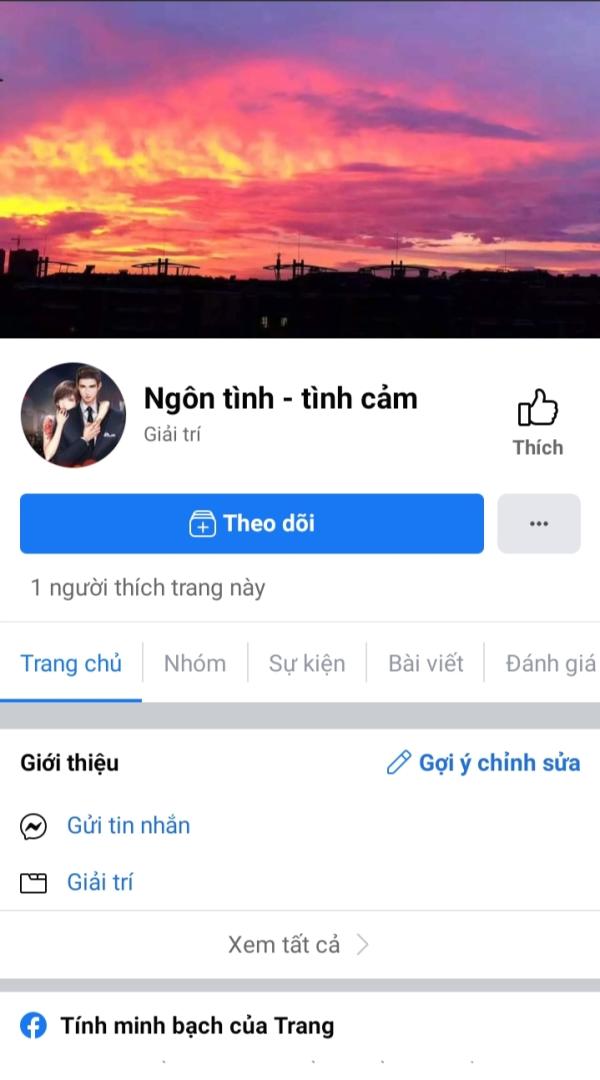600x1080 pixels.
Task: Like the Ngôn tình - tình cảm page
Action: pos(538,422)
